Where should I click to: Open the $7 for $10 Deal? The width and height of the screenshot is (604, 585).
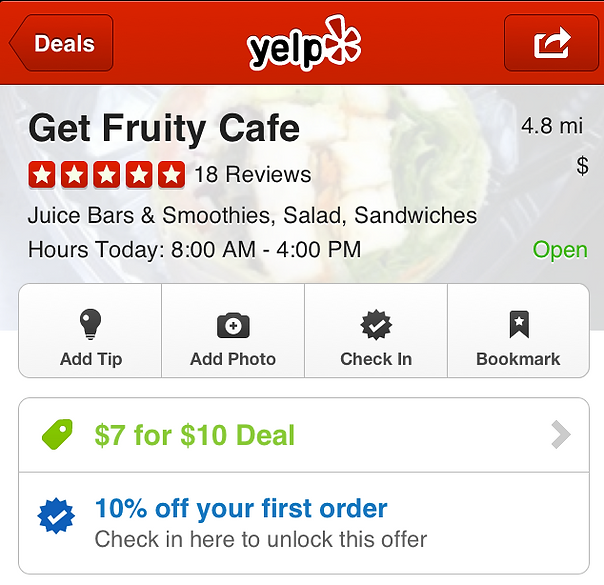tap(302, 435)
